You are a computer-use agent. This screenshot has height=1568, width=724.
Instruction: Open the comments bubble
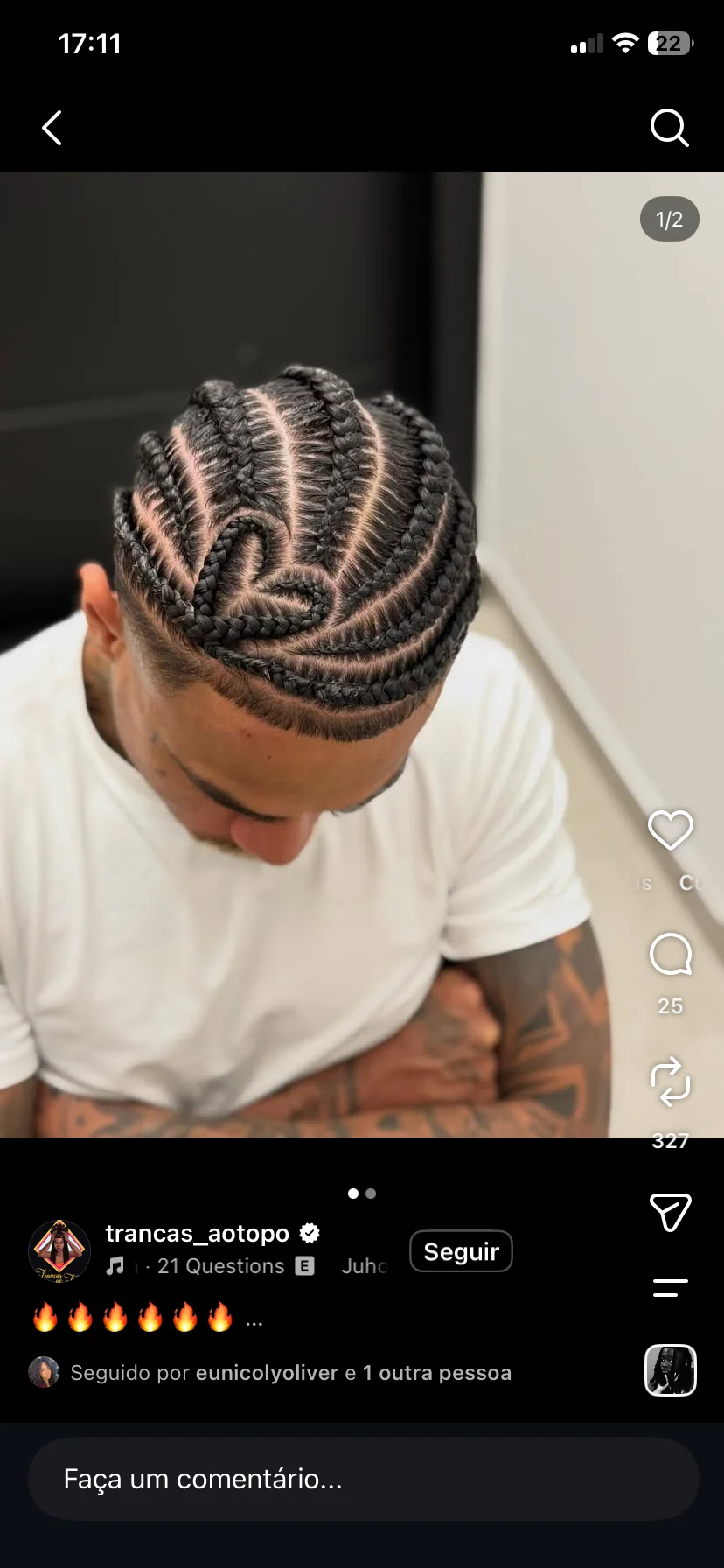coord(671,954)
